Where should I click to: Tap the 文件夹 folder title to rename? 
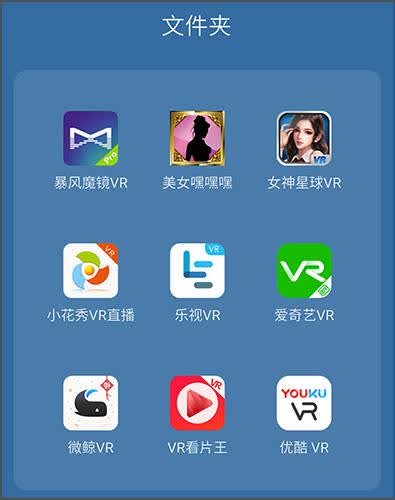(196, 26)
